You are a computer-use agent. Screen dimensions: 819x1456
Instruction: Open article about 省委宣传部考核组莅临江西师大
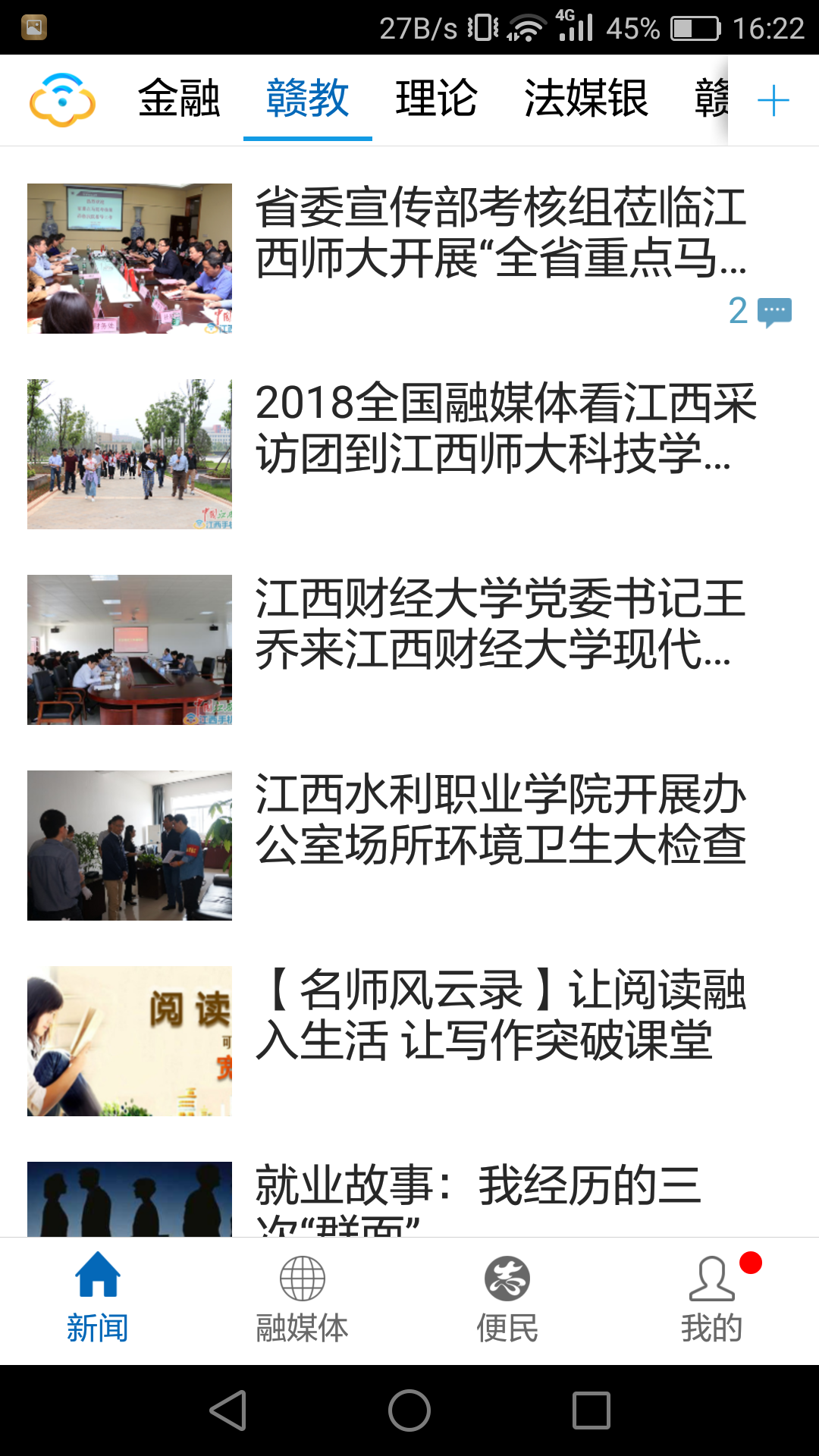click(x=500, y=233)
